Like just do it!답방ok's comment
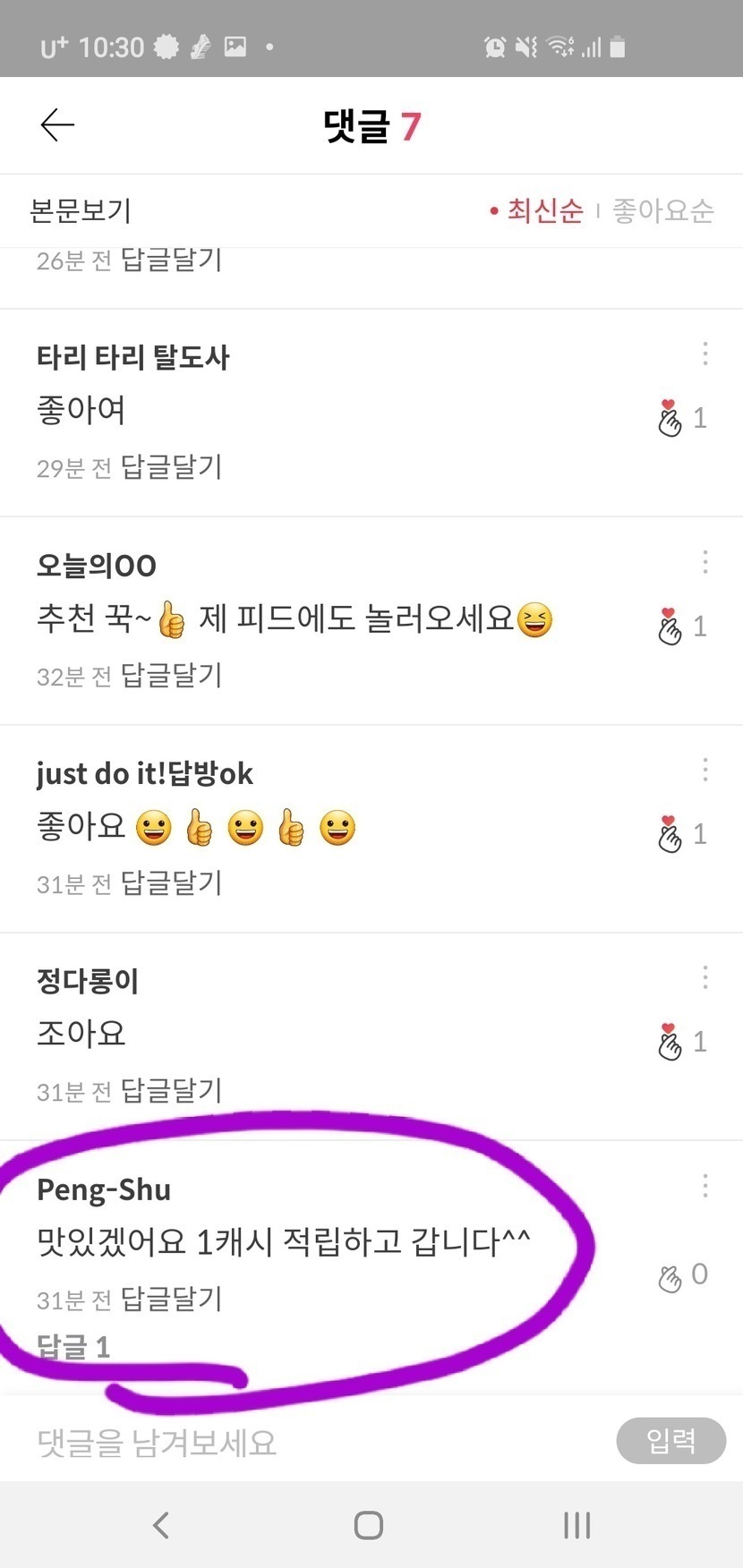Viewport: 743px width, 1568px height. 670,834
